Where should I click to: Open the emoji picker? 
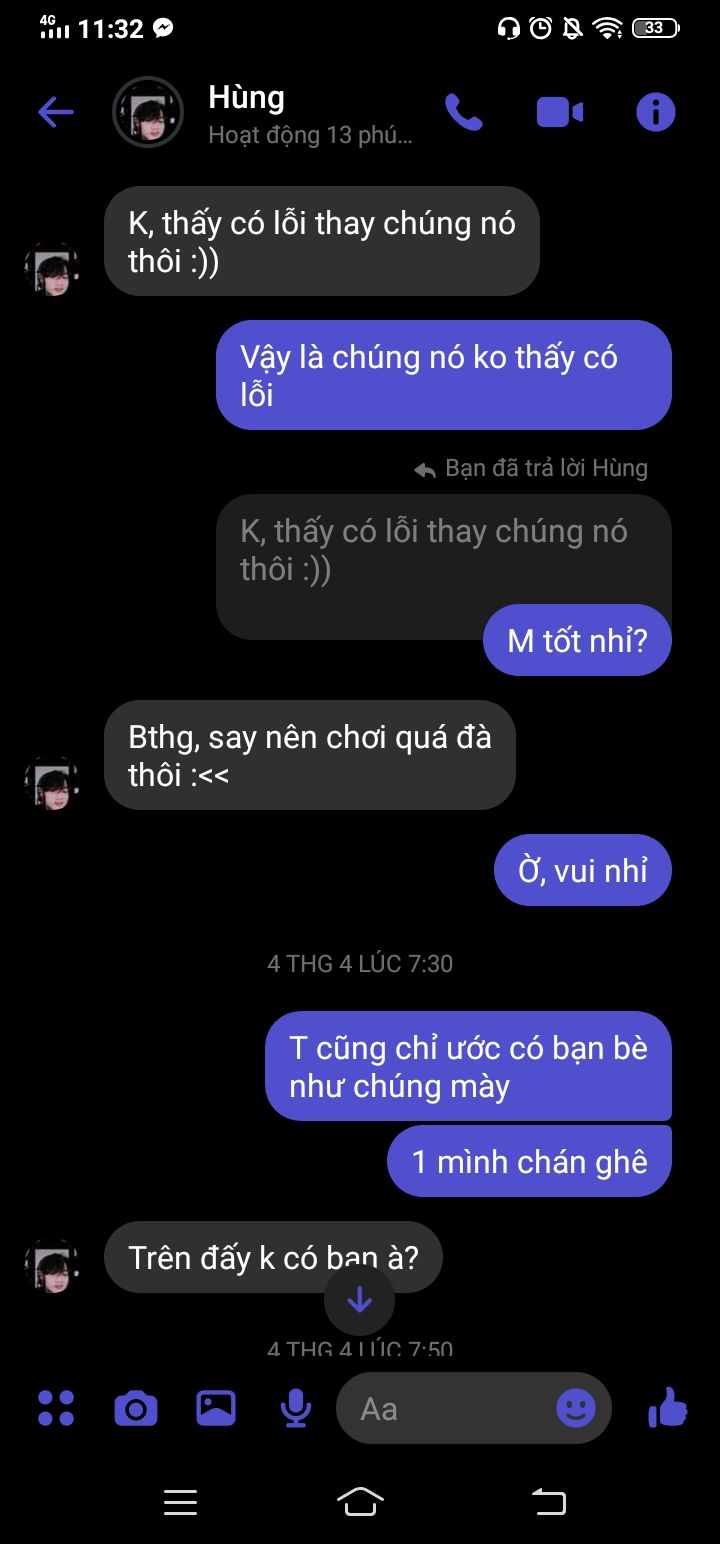[576, 1408]
